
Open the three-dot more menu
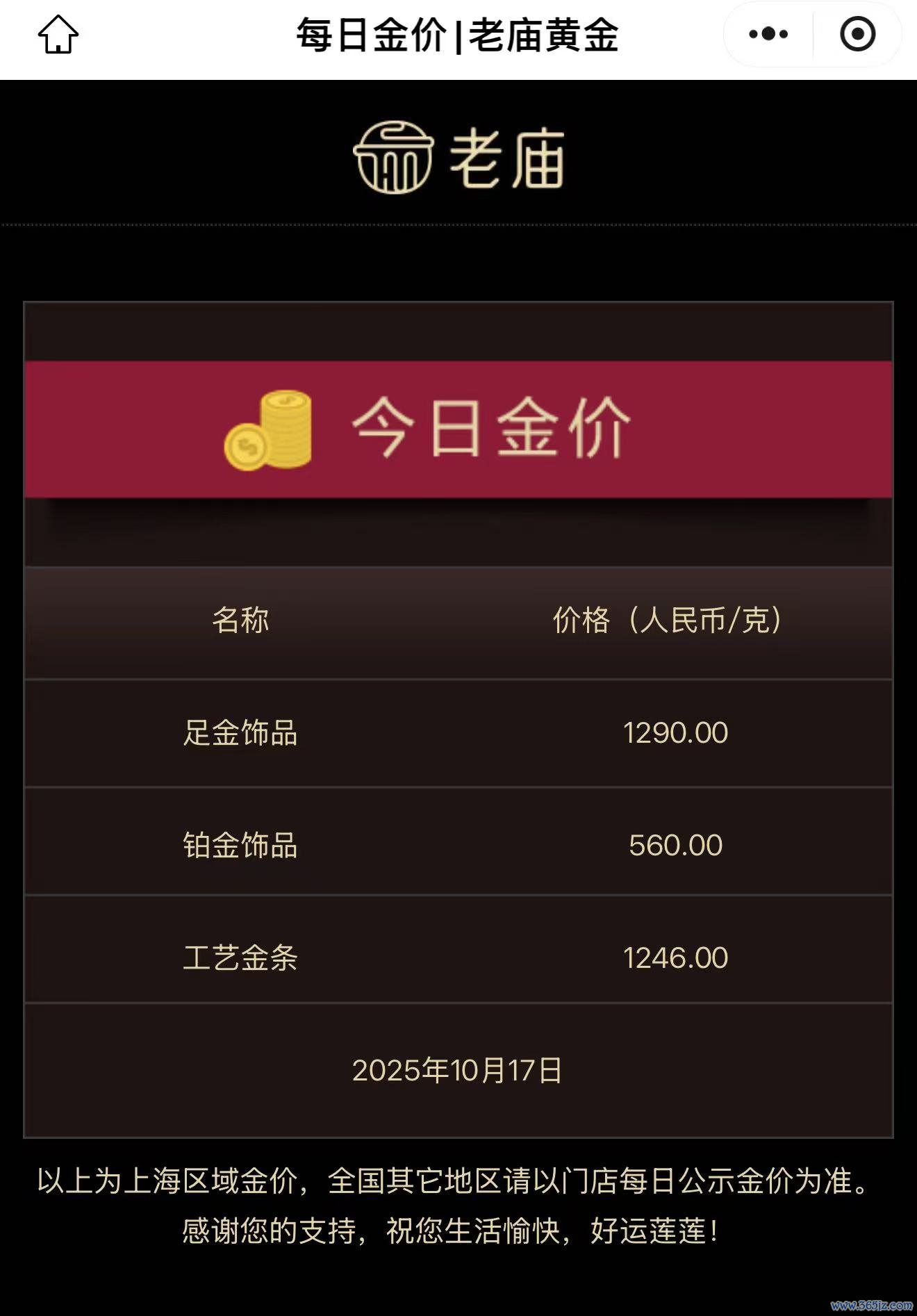pyautogui.click(x=768, y=34)
